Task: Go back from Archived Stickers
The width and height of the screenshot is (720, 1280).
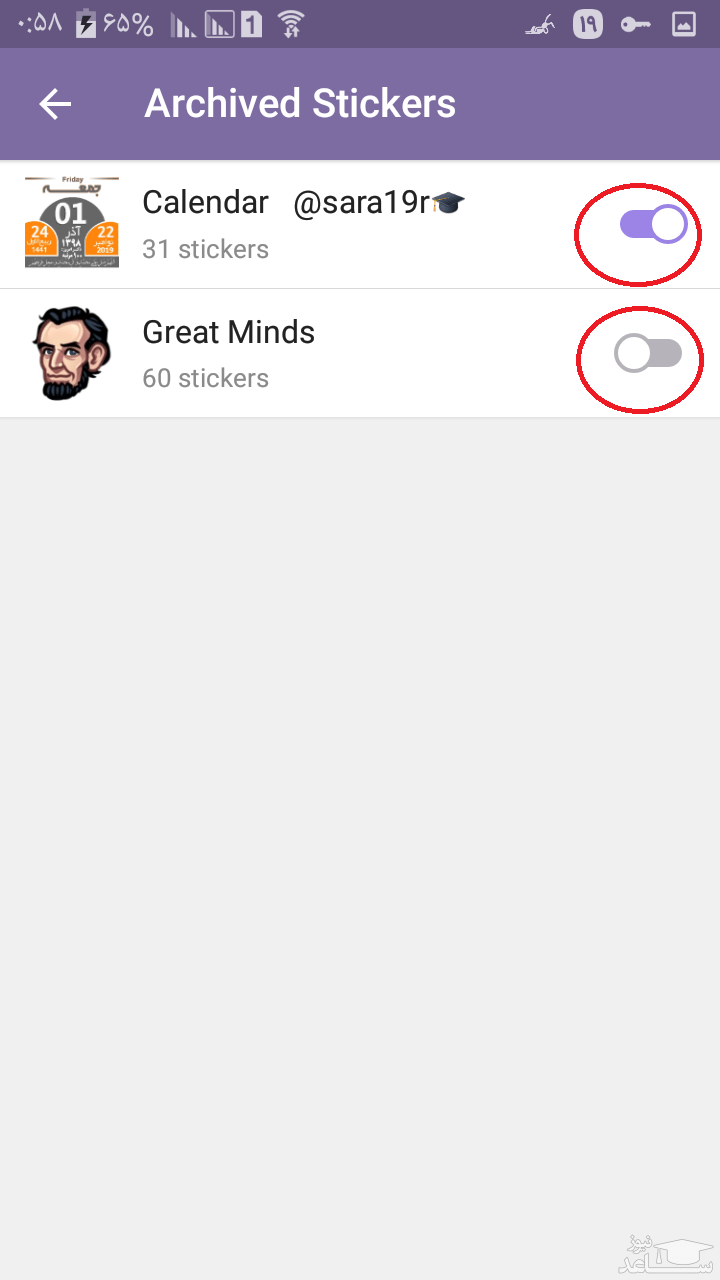Action: tap(55, 104)
